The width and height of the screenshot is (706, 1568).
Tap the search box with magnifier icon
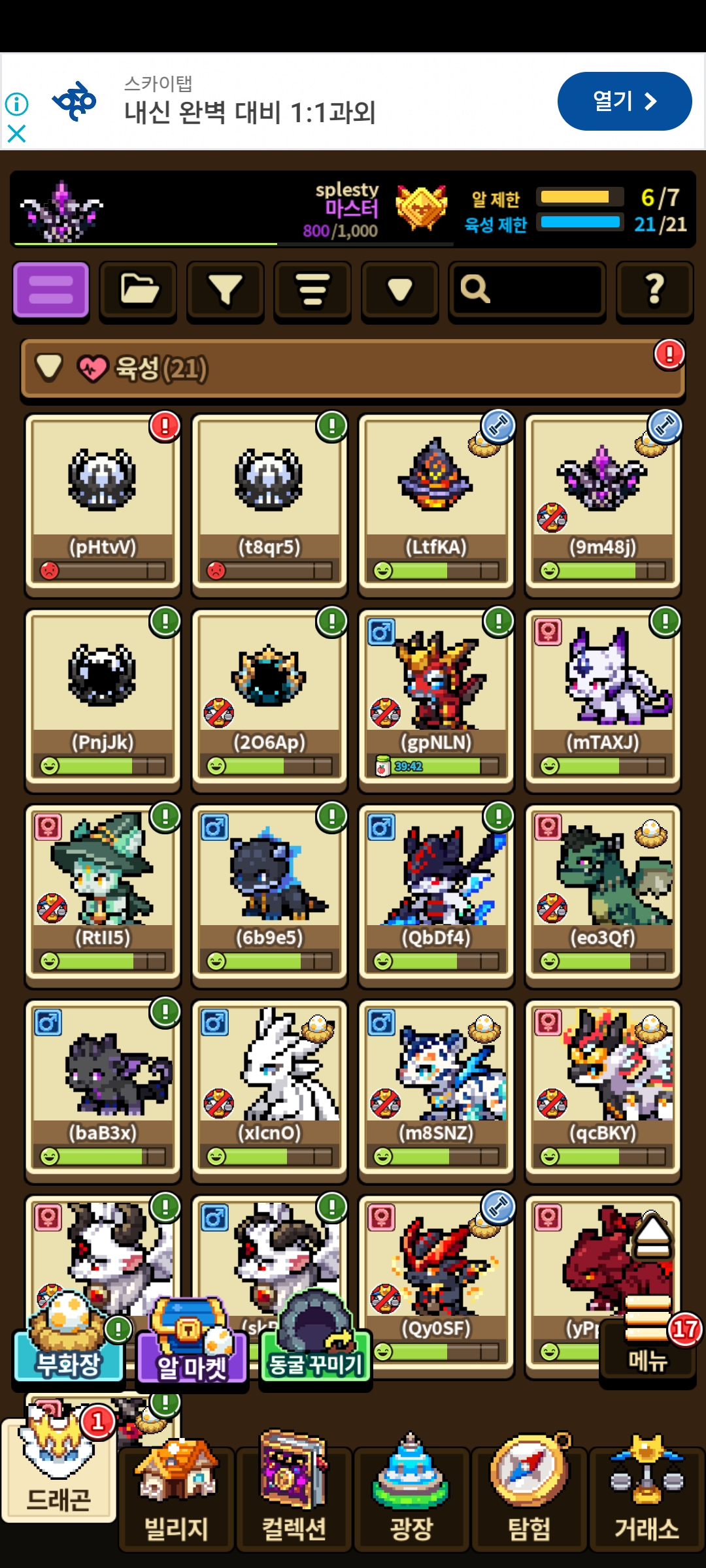click(527, 289)
